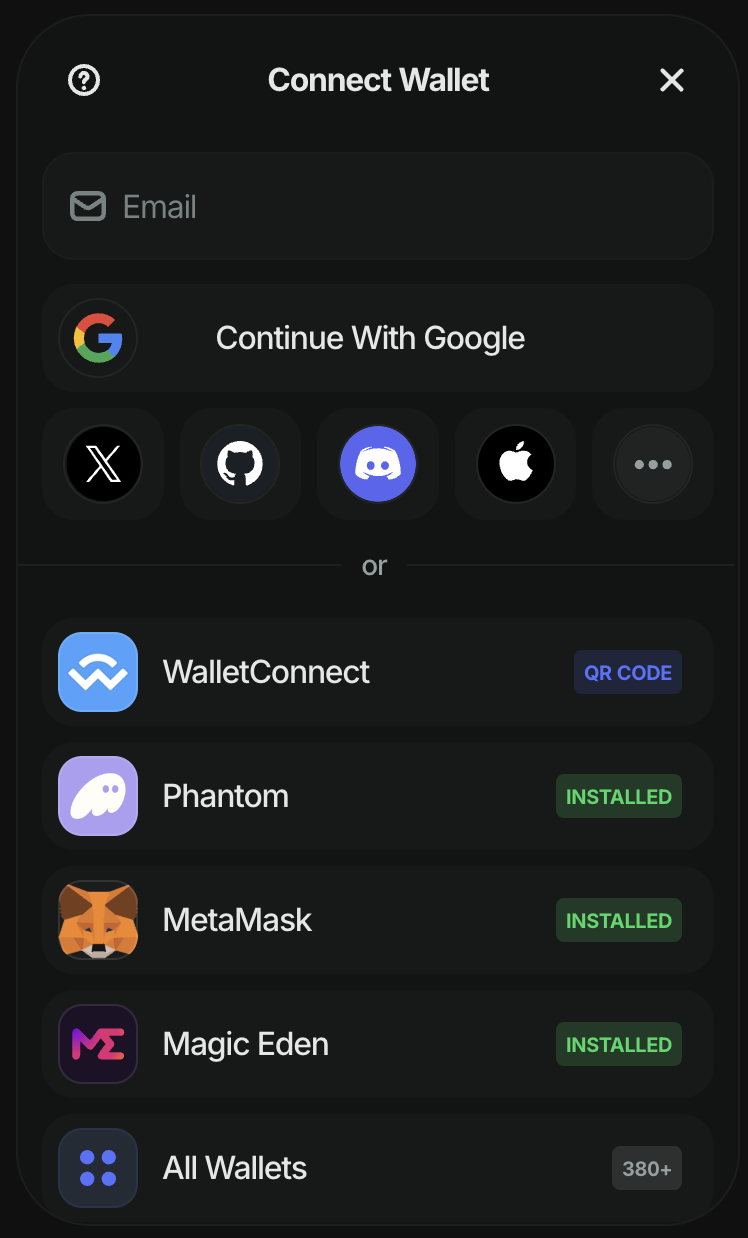Connect with Magic Eden wallet

tap(378, 1044)
